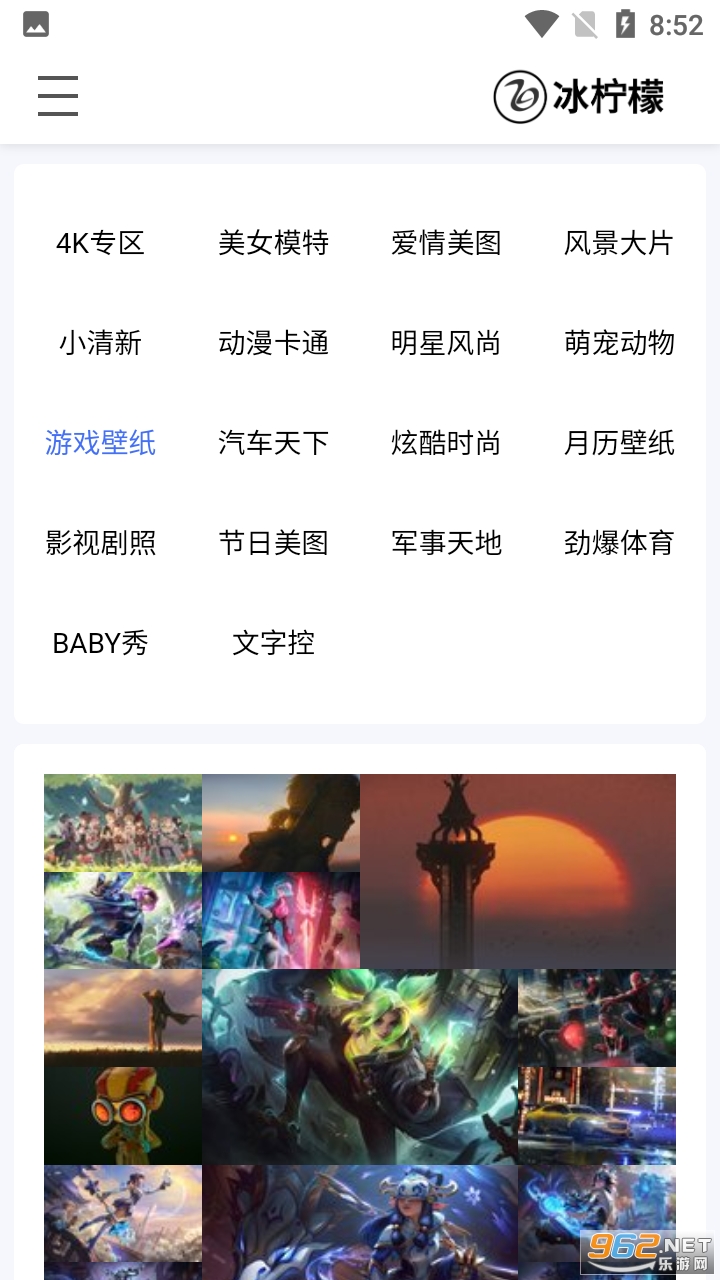
Task: Go to the 军事天地 category
Action: tap(446, 543)
